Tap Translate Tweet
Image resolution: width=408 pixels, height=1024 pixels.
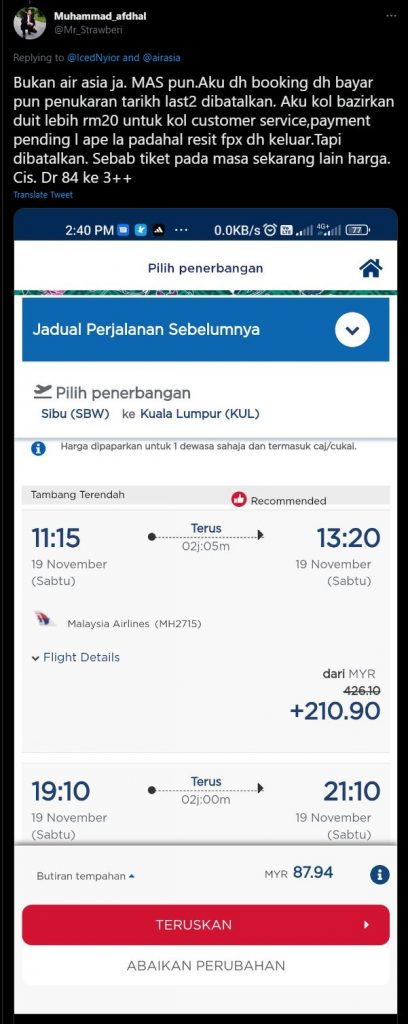coord(43,195)
